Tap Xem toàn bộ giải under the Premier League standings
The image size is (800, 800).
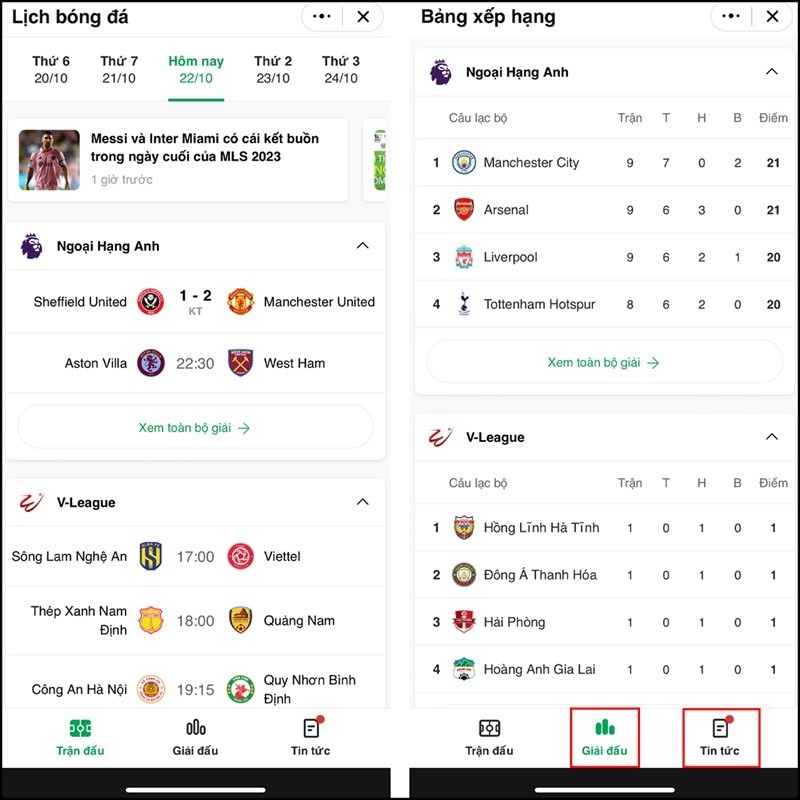pos(604,362)
